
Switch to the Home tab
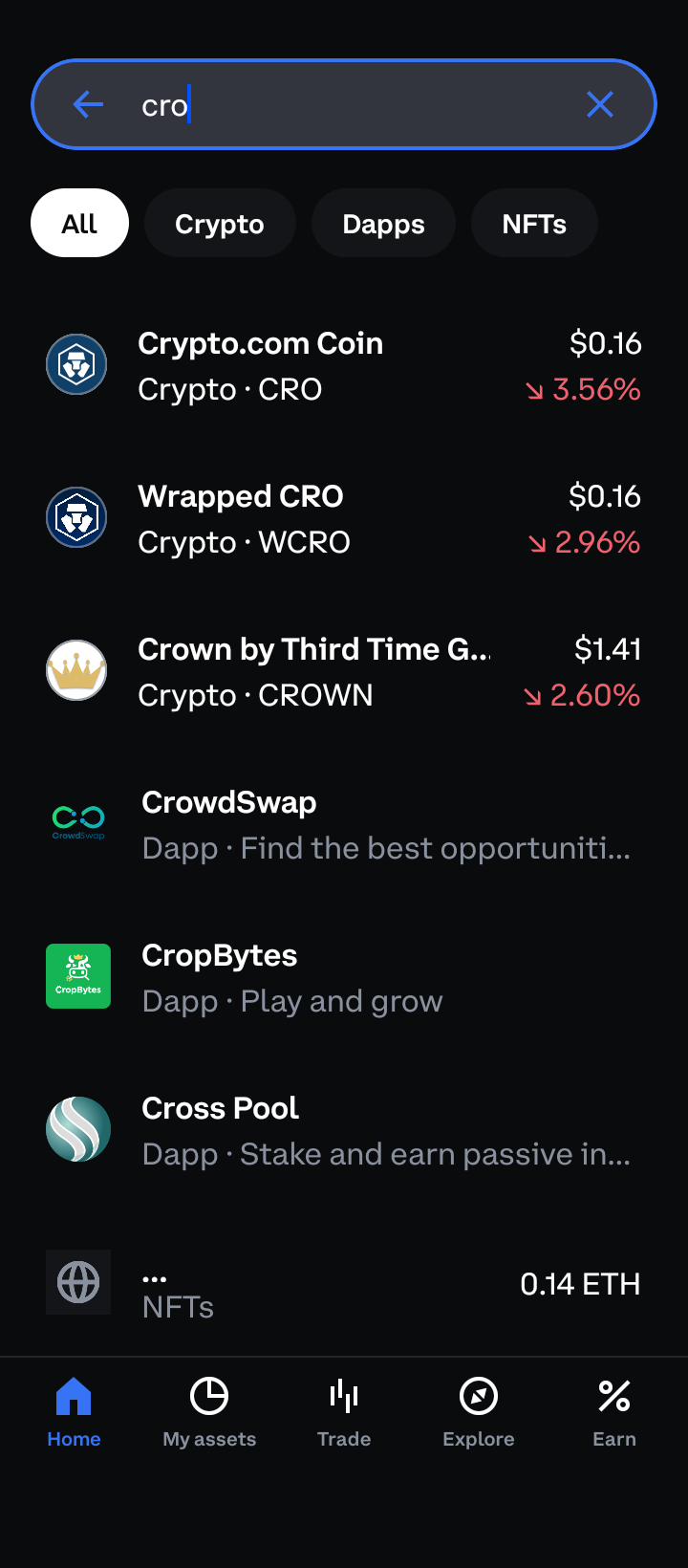pyautogui.click(x=74, y=1411)
